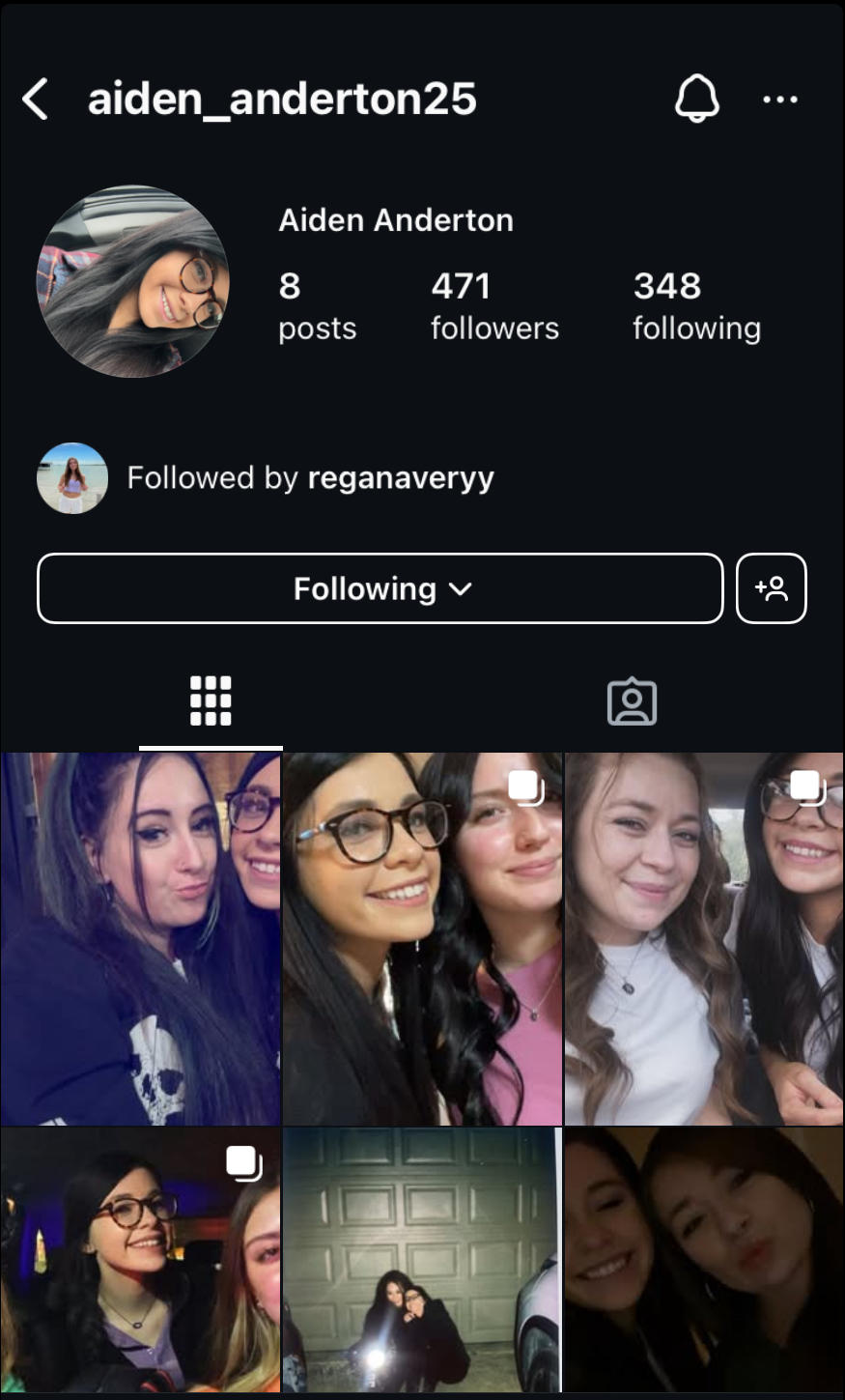Switch to the posts grid tab
The image size is (845, 1400).
click(211, 700)
